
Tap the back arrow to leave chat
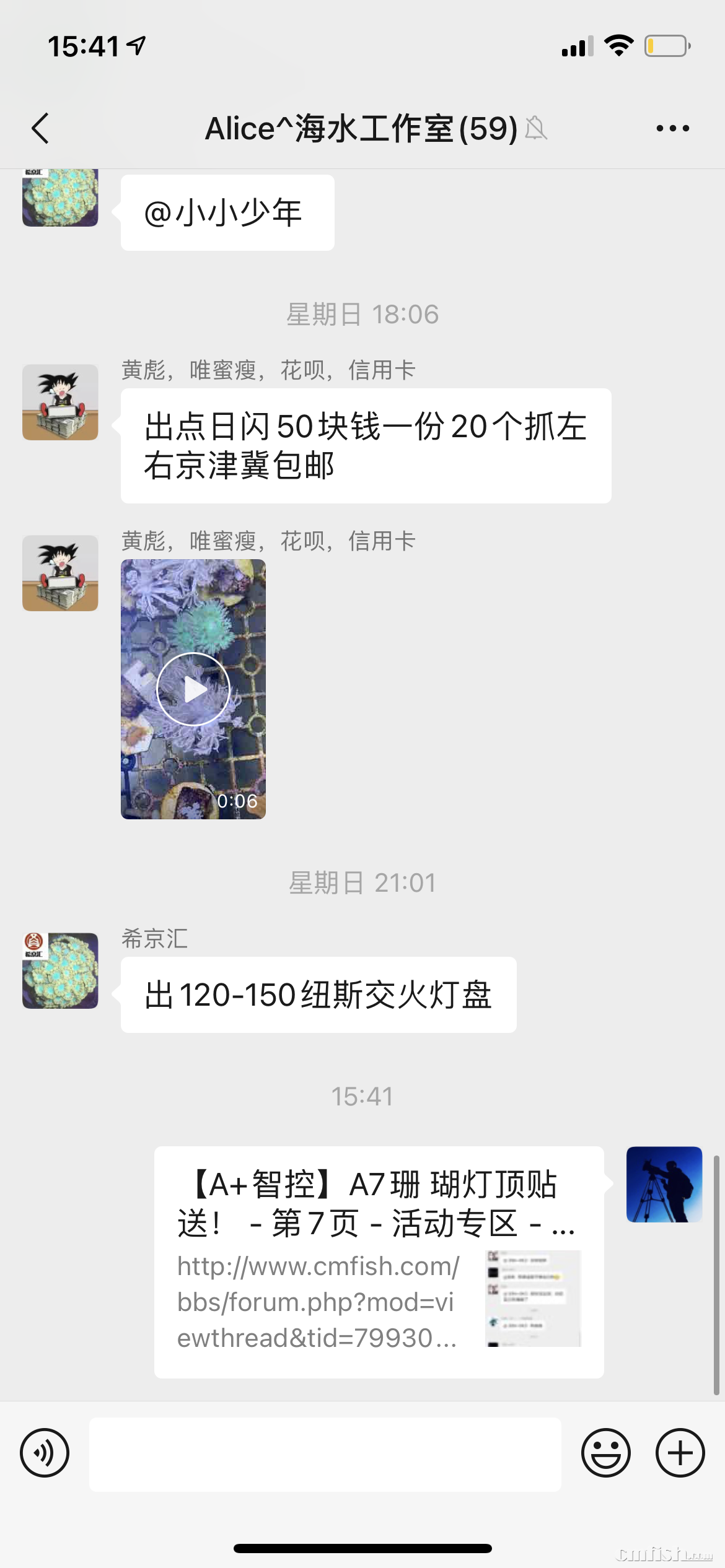click(40, 128)
